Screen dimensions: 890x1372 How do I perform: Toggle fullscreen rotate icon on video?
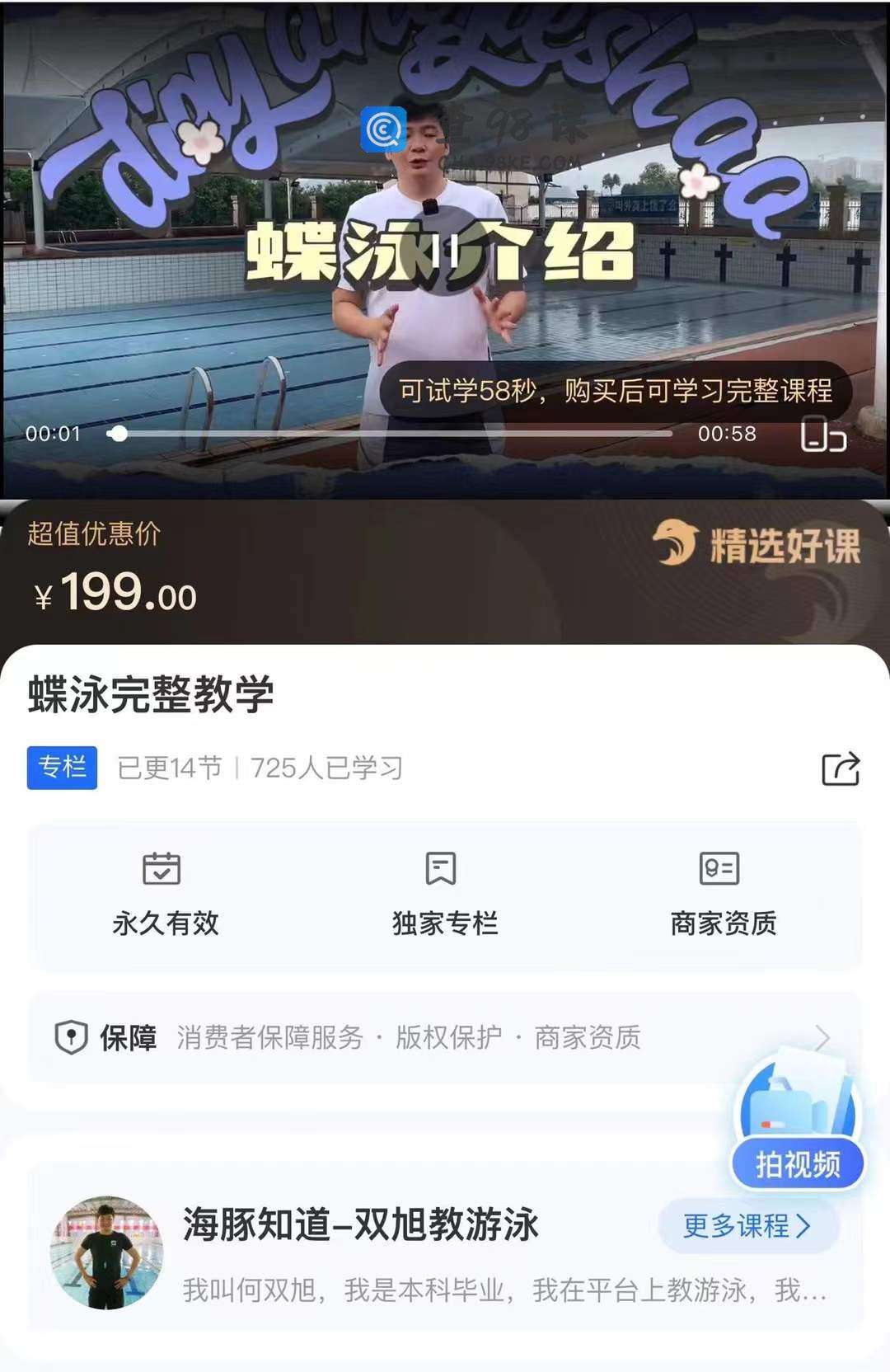[823, 434]
